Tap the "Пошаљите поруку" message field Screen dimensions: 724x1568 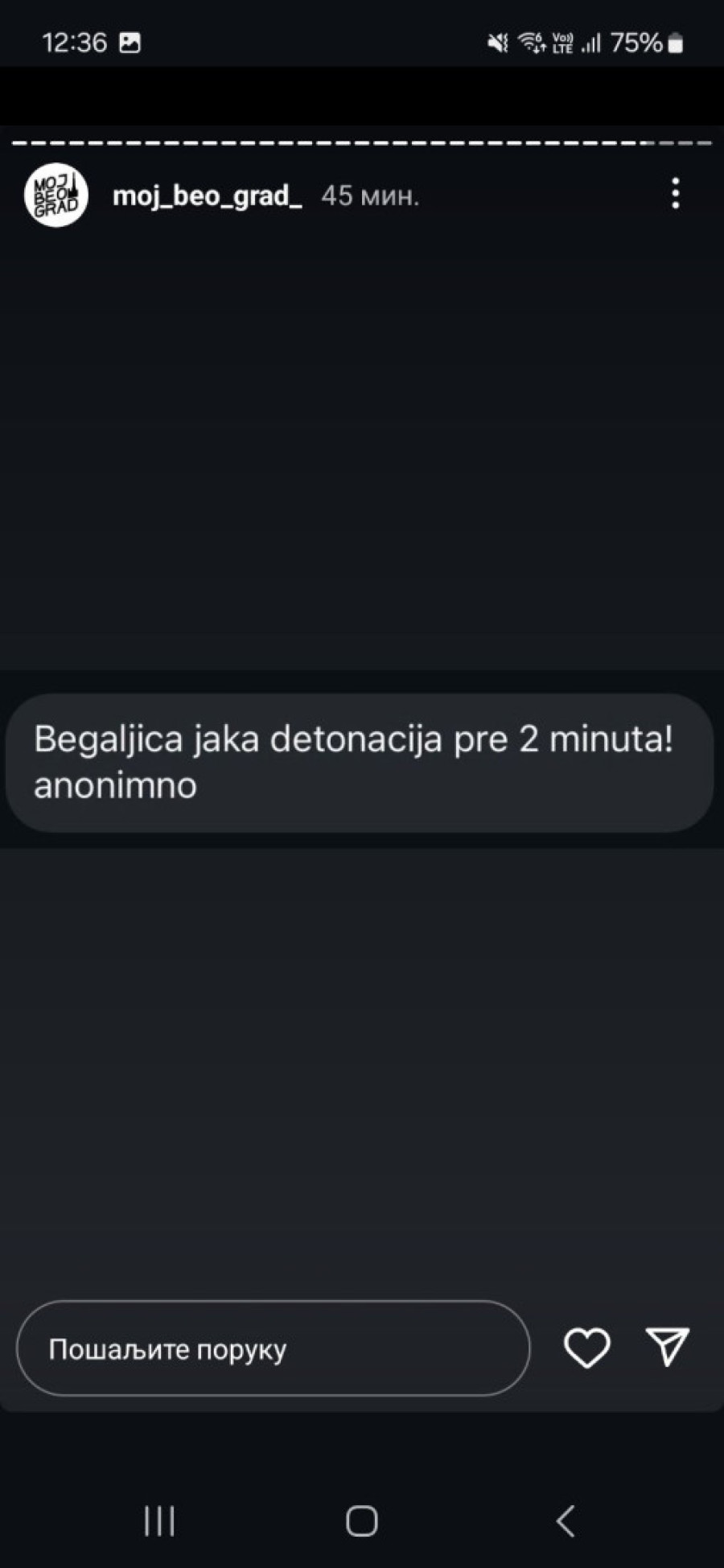(x=273, y=1348)
